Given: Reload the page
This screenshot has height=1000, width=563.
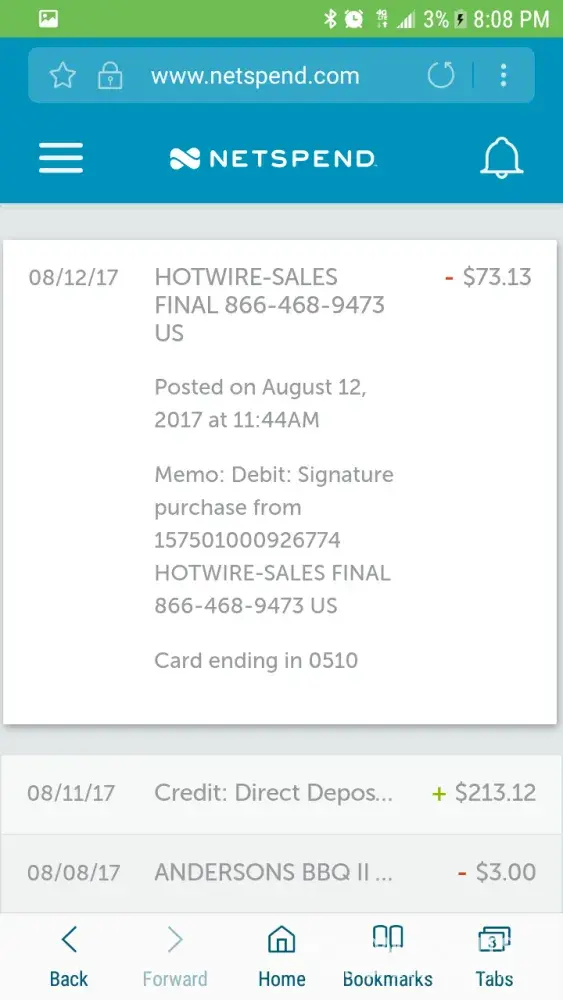Looking at the screenshot, I should [x=441, y=75].
